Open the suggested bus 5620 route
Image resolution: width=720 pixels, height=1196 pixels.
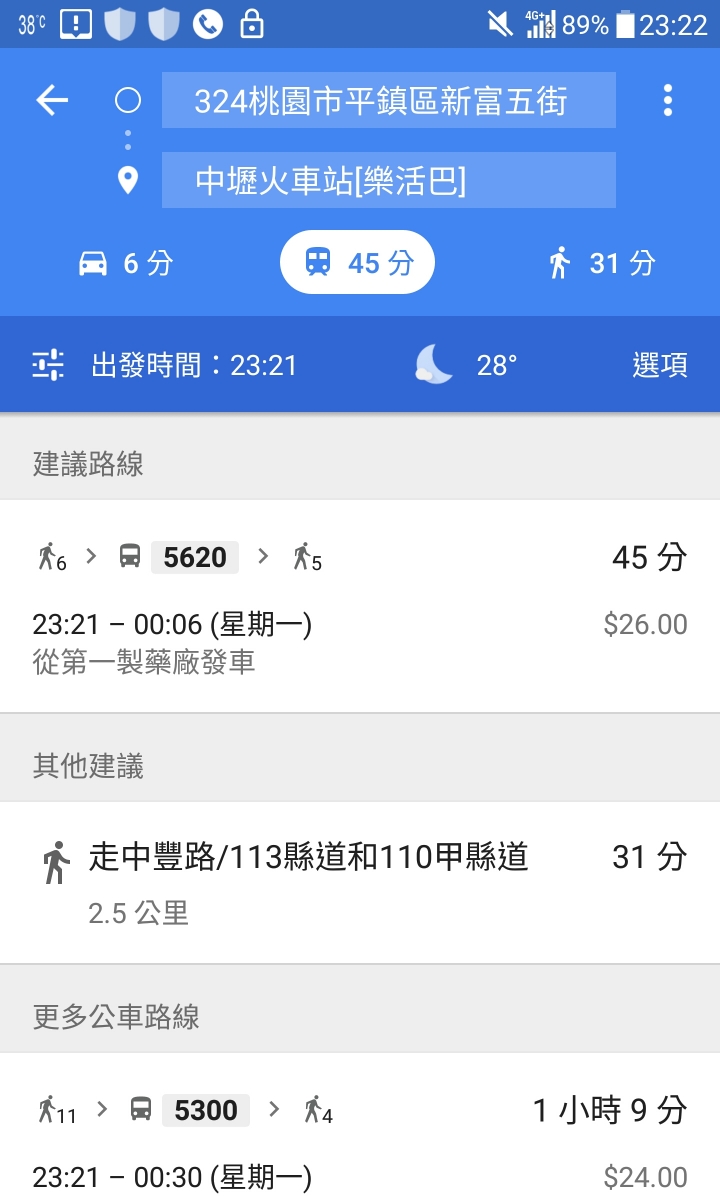click(x=360, y=606)
